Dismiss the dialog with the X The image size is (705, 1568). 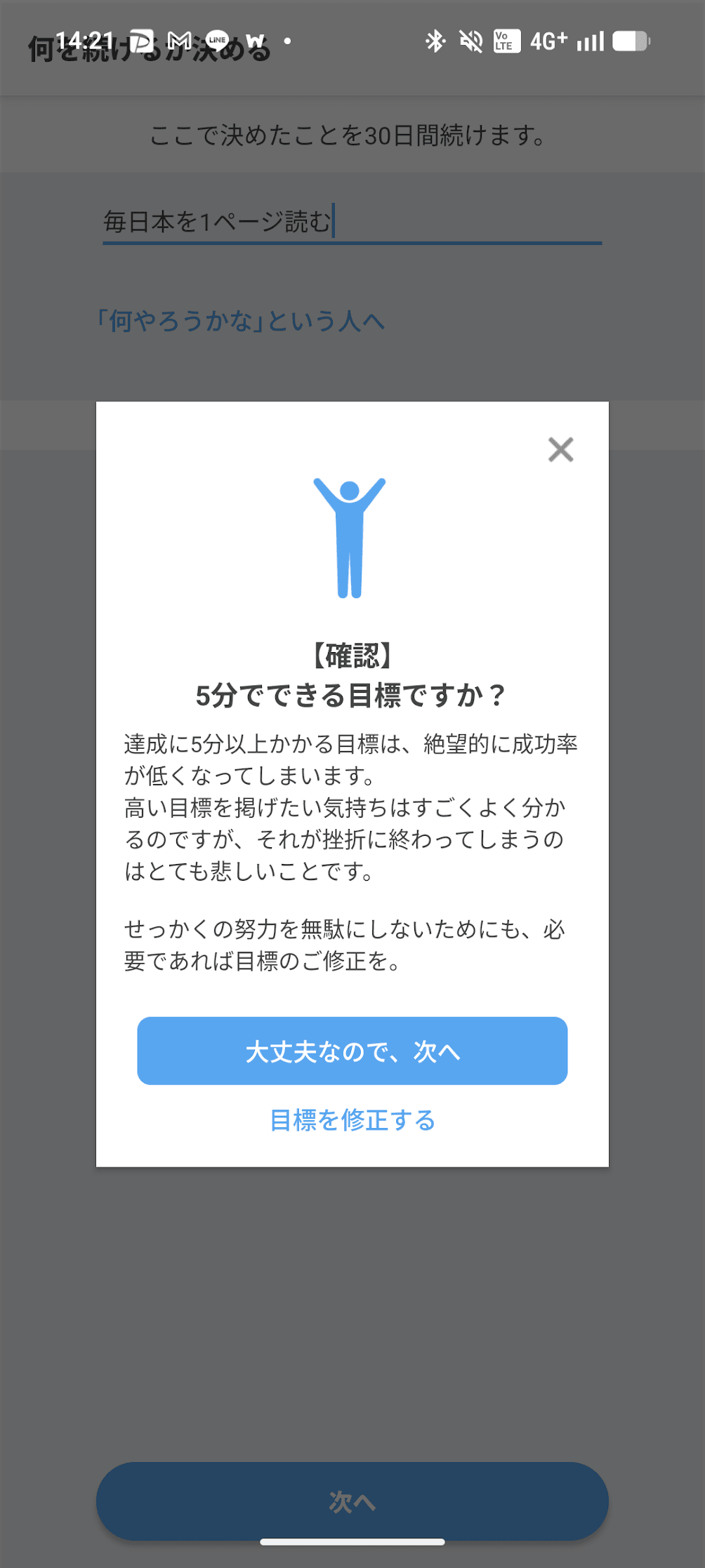click(x=560, y=450)
